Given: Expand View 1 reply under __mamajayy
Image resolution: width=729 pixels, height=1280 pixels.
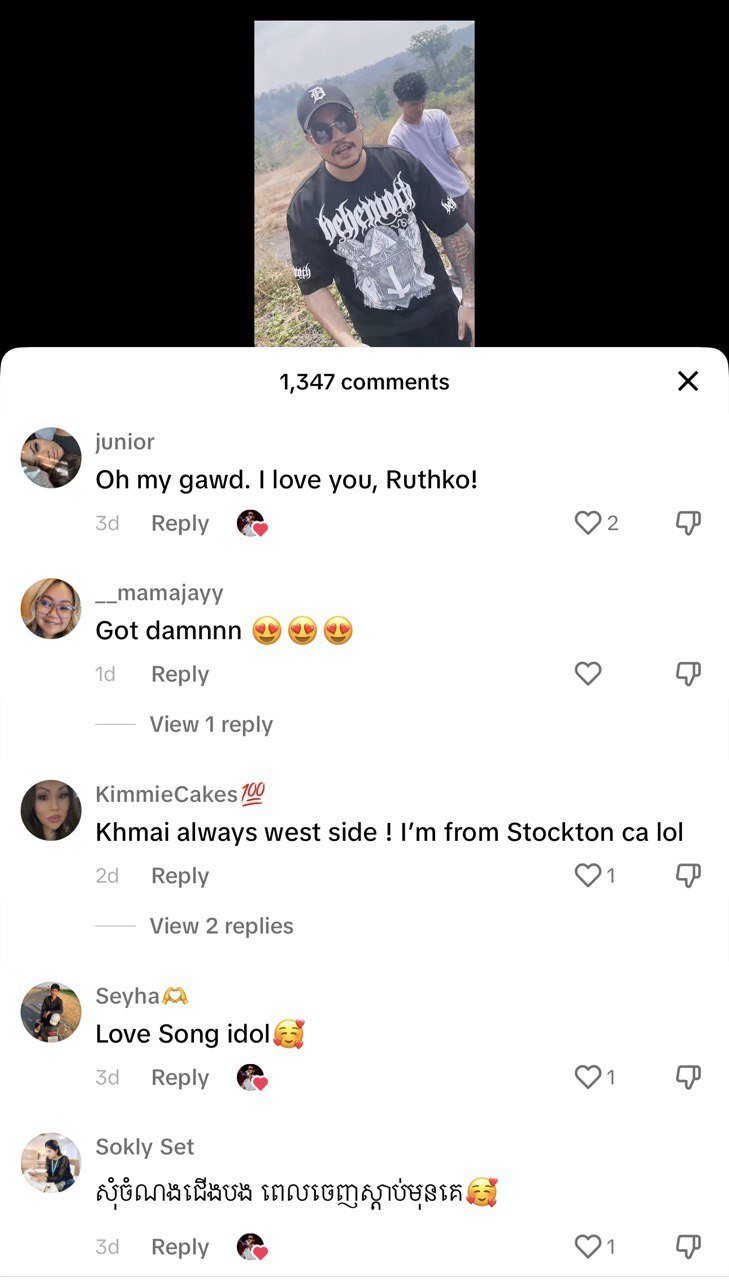Looking at the screenshot, I should [211, 724].
